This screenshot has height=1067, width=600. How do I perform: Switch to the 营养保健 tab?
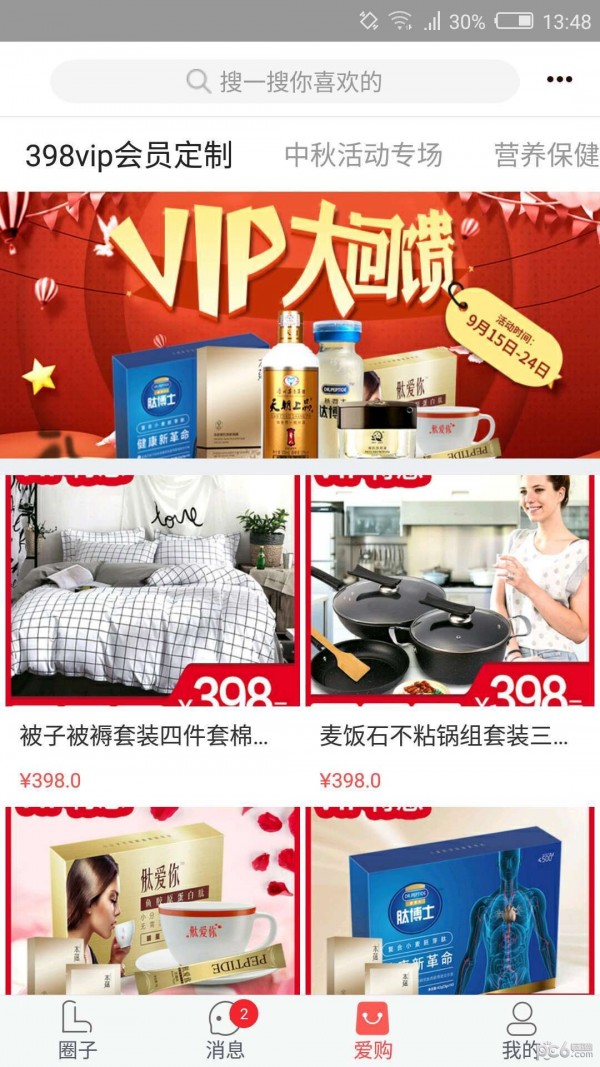click(546, 156)
